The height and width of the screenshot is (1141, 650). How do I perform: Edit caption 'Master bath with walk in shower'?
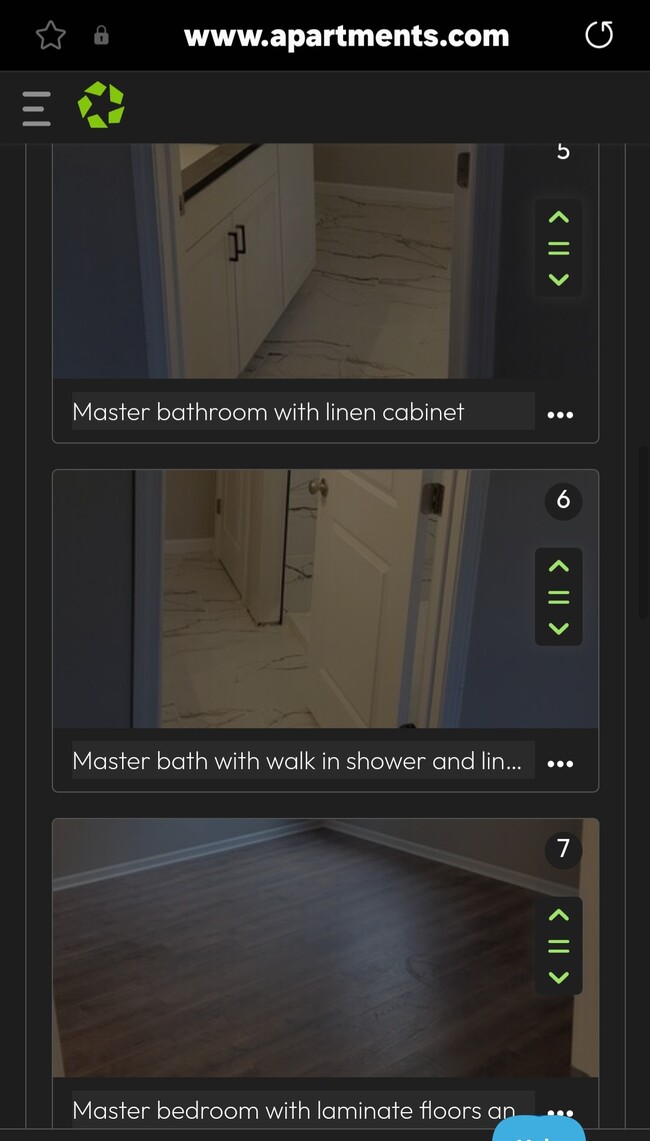(x=300, y=761)
